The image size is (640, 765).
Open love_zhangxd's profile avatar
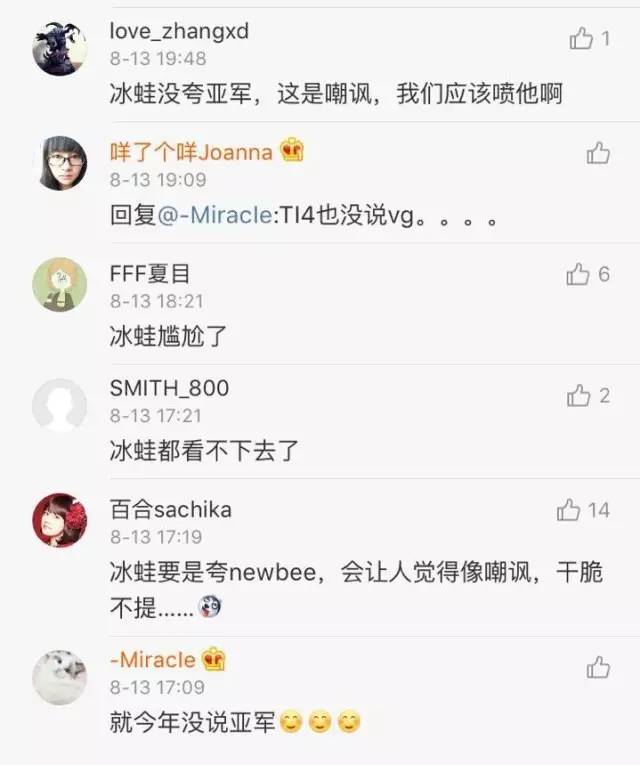coord(60,47)
